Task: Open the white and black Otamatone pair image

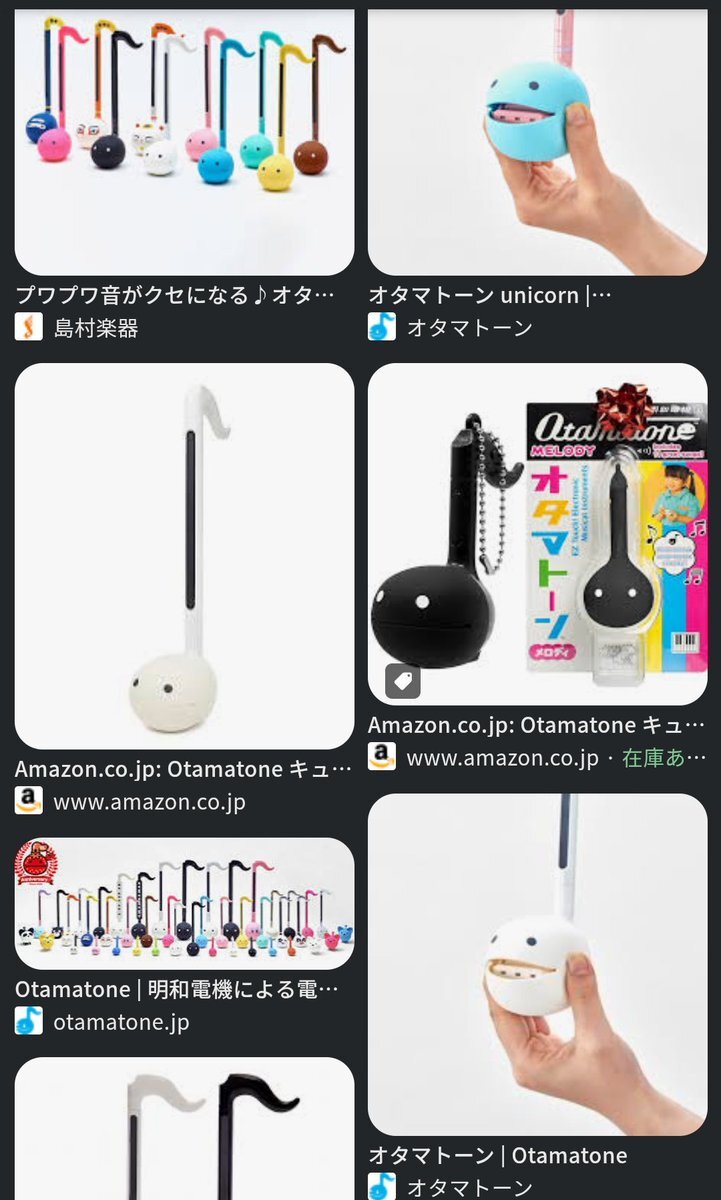Action: (184, 1129)
